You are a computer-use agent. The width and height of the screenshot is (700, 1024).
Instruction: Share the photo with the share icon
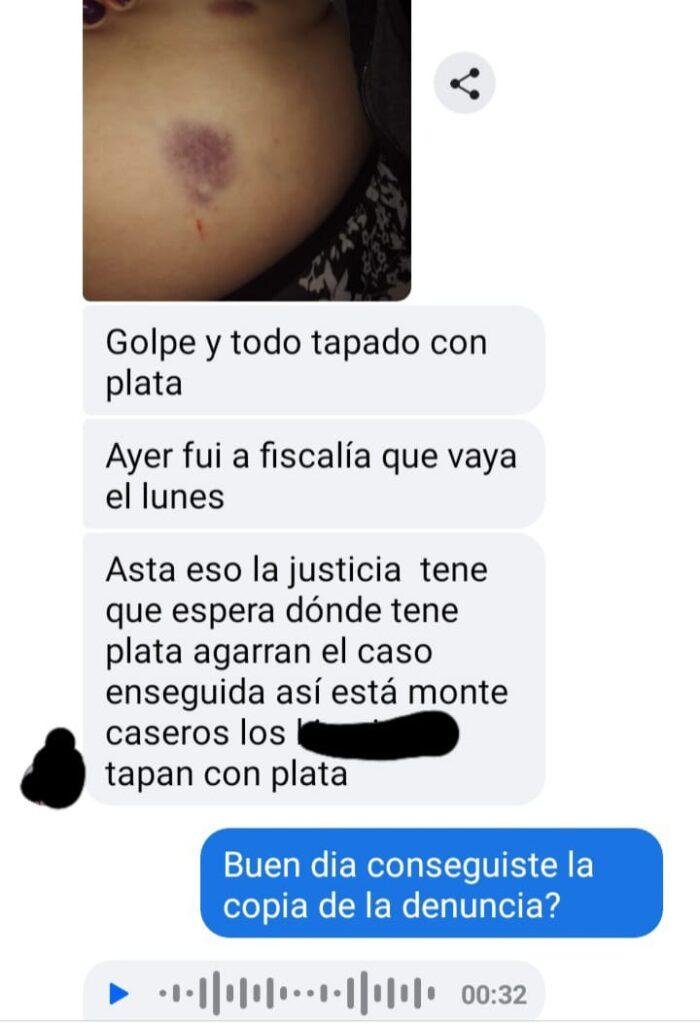[x=464, y=83]
